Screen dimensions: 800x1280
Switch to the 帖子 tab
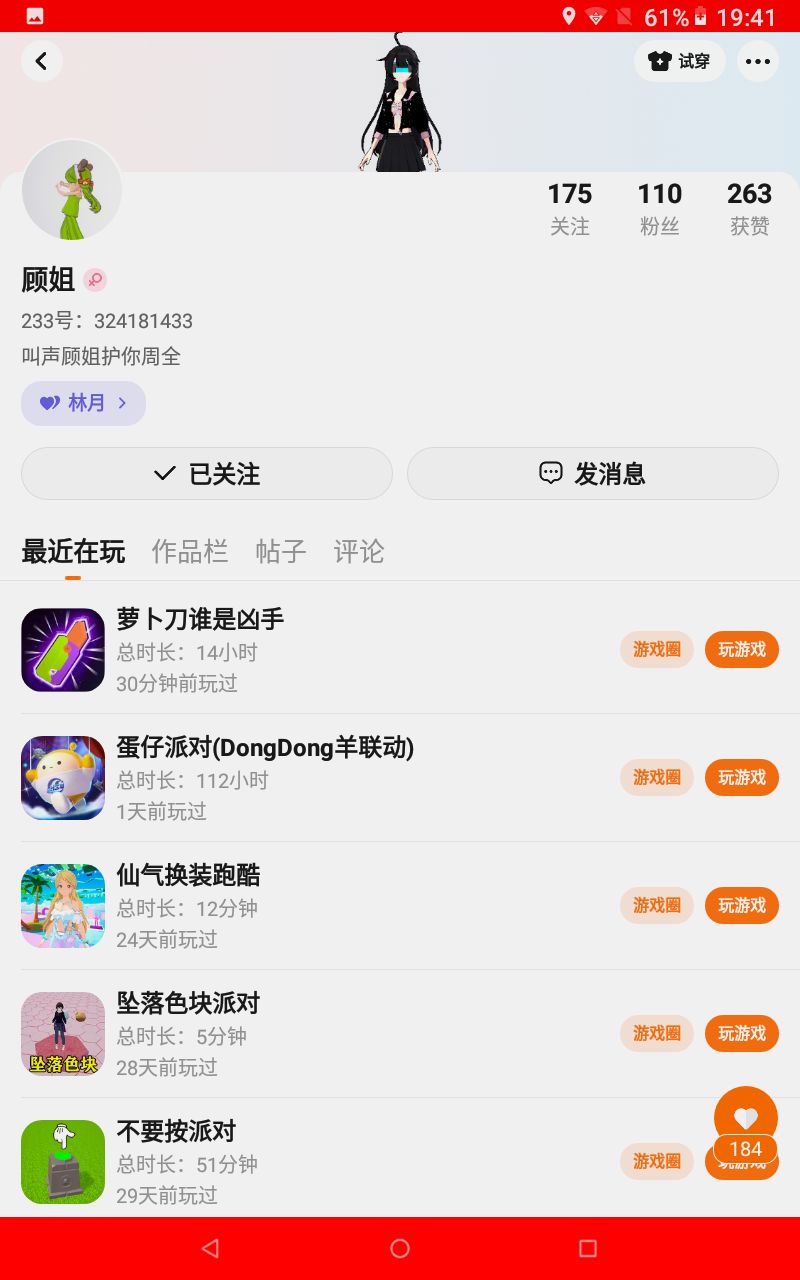281,551
